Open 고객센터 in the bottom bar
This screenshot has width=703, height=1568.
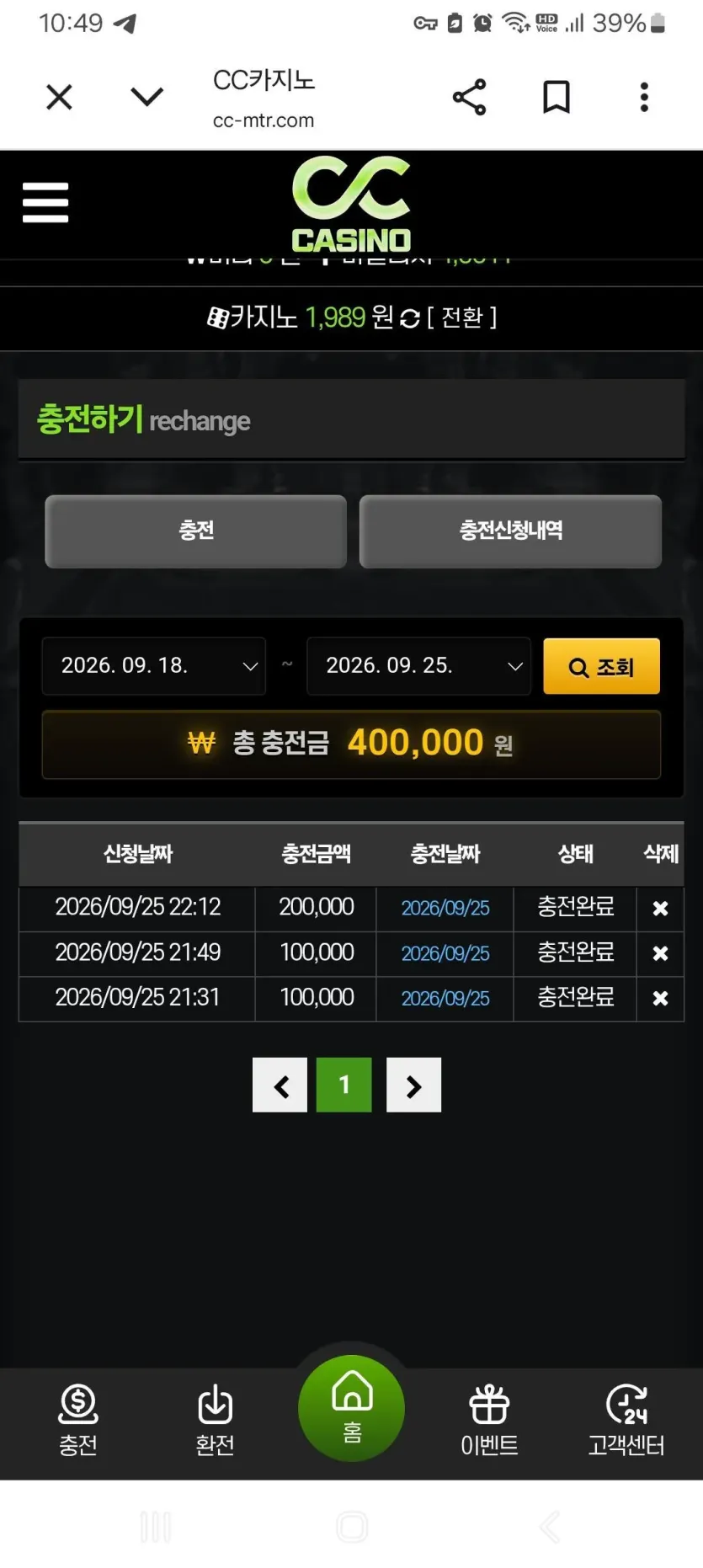[626, 1421]
